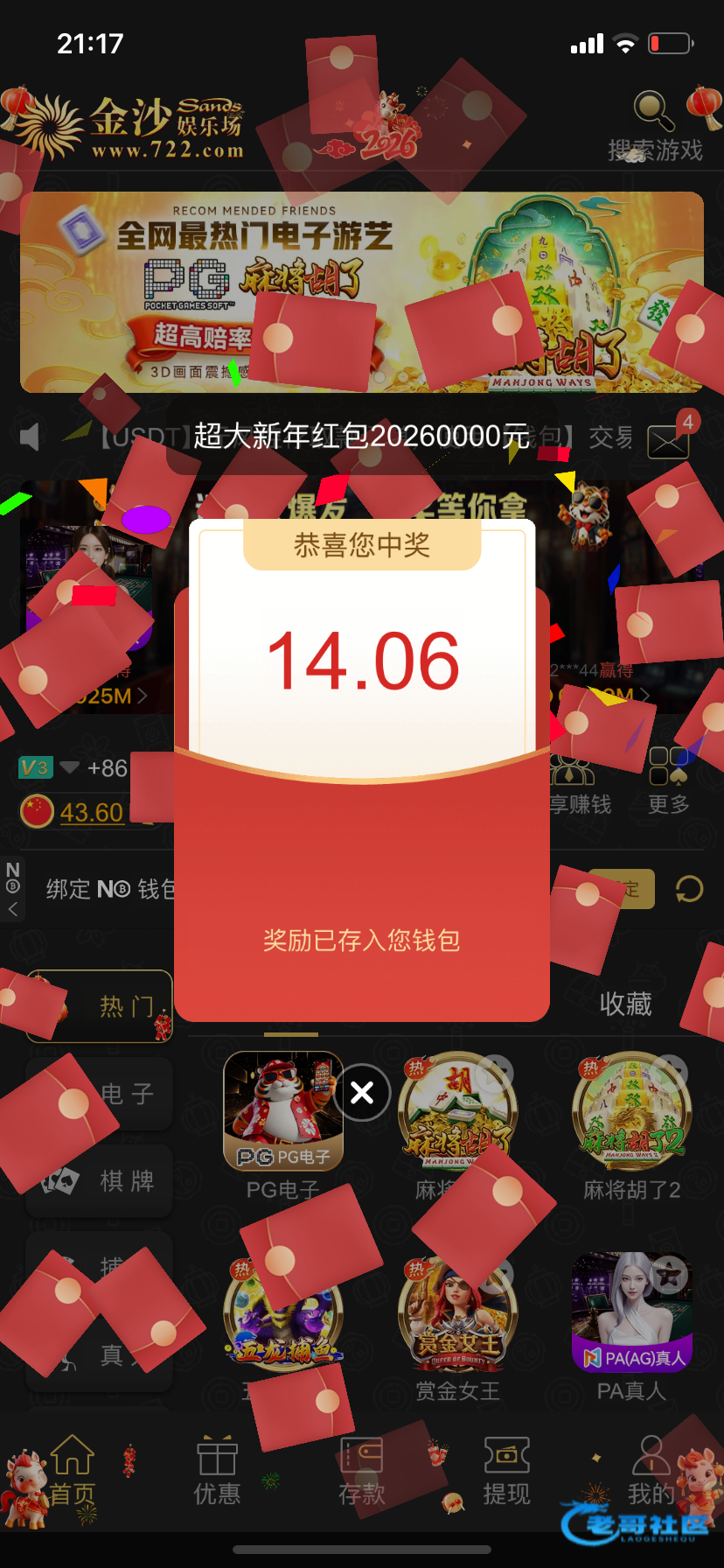Refresh the wallet balance
724x1568 pixels.
click(689, 889)
